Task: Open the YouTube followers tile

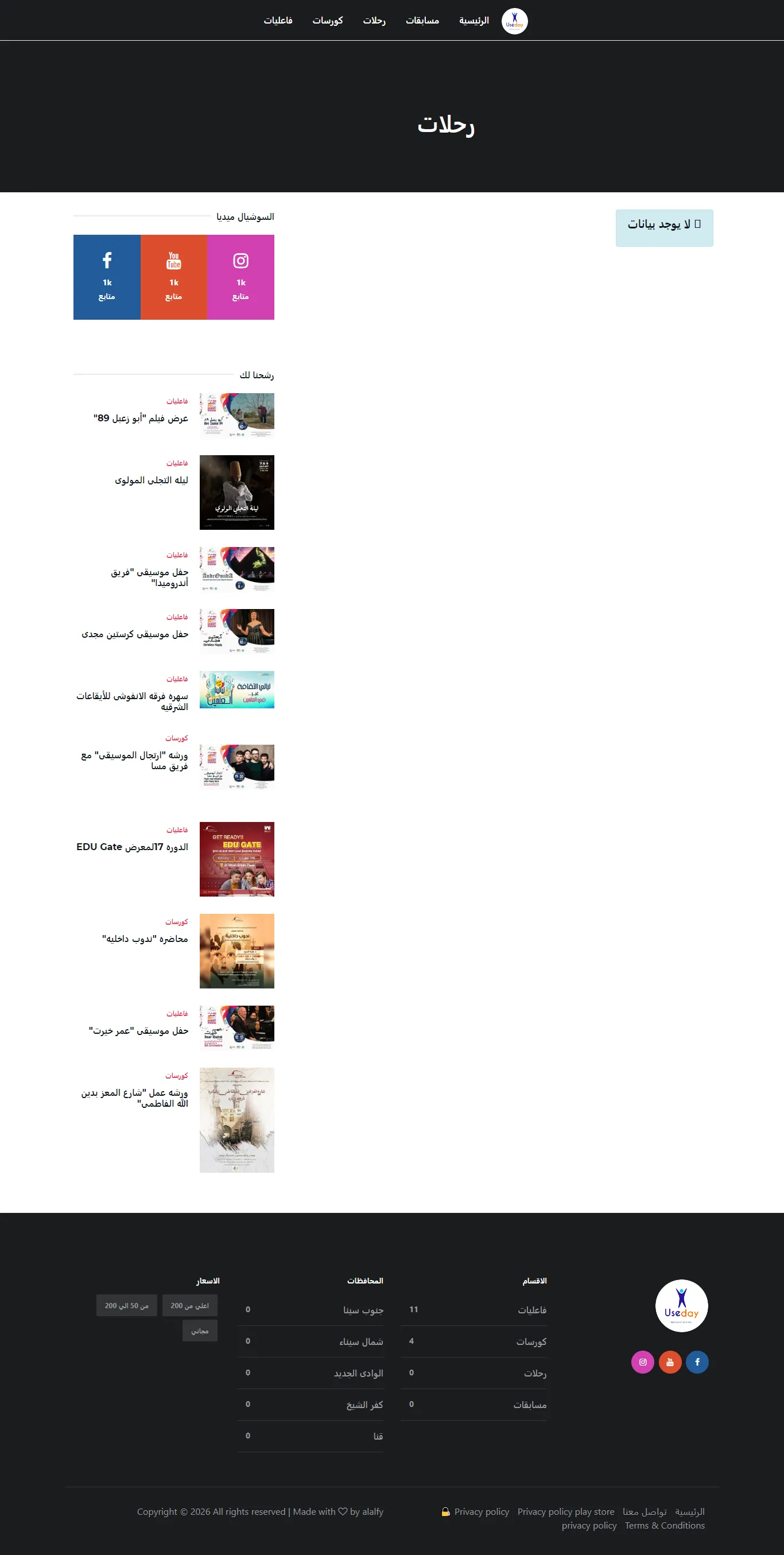Action: [174, 277]
